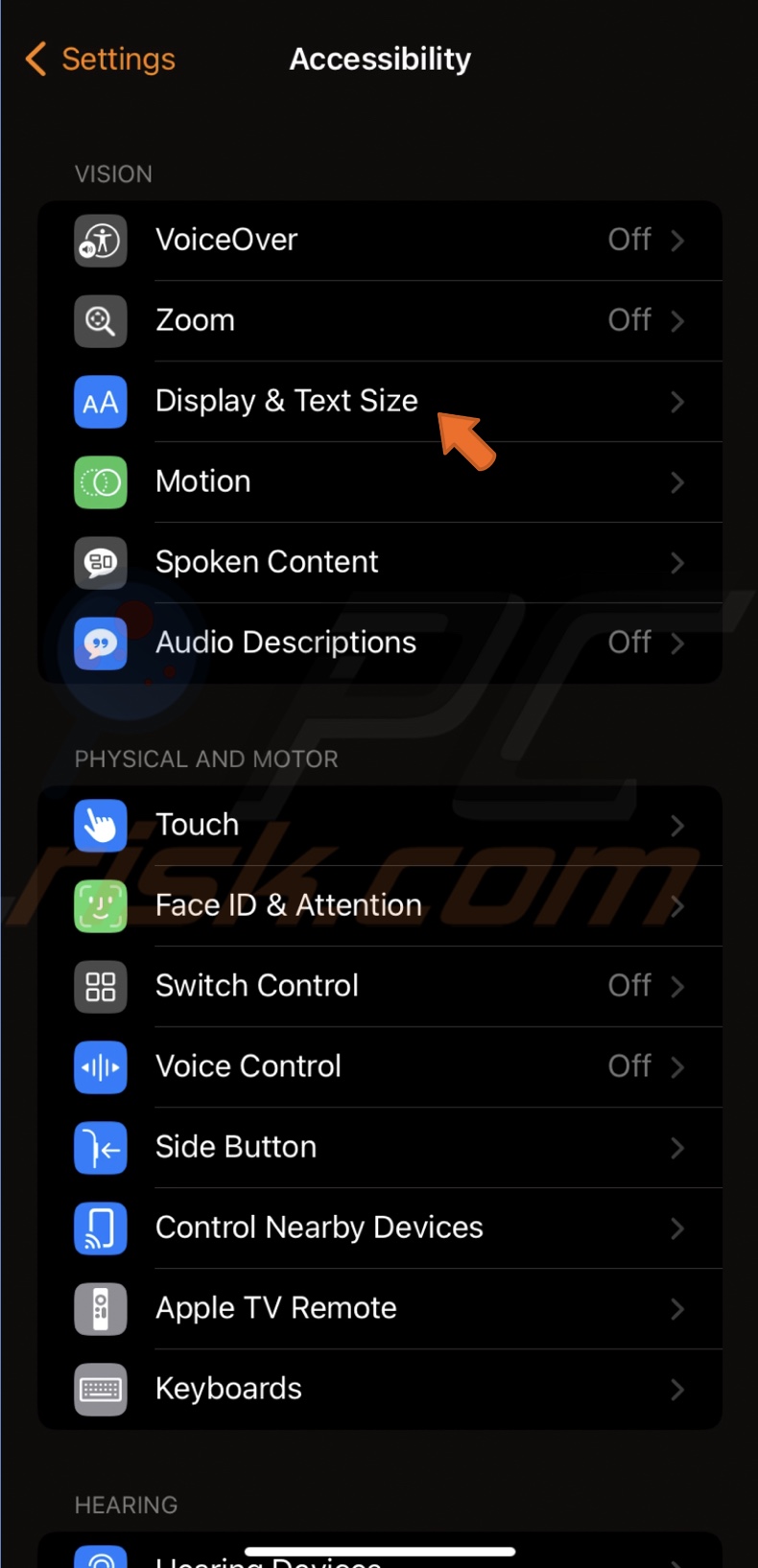The height and width of the screenshot is (1568, 758).
Task: Select the Switch Control grid icon
Action: (x=100, y=987)
